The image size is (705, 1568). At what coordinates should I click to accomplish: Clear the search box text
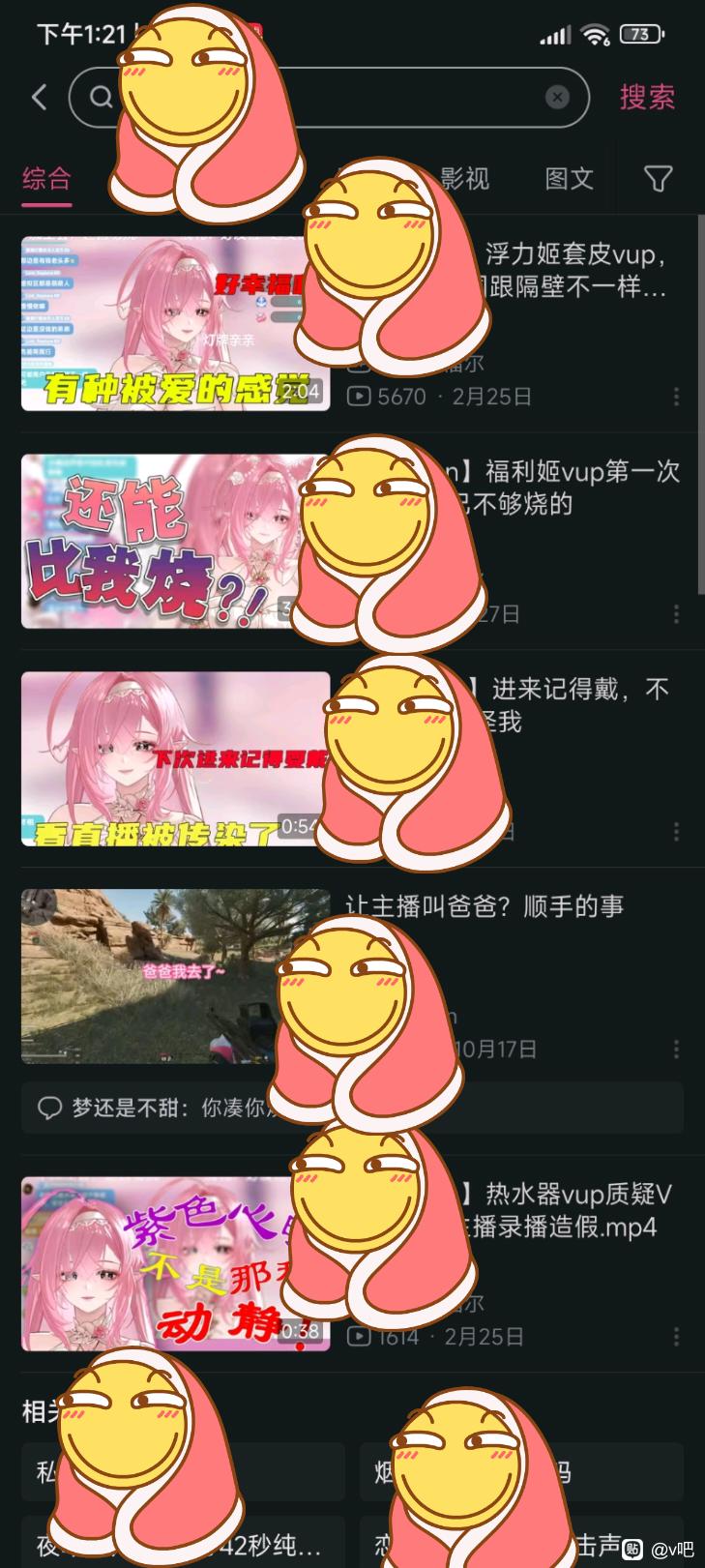click(x=557, y=97)
